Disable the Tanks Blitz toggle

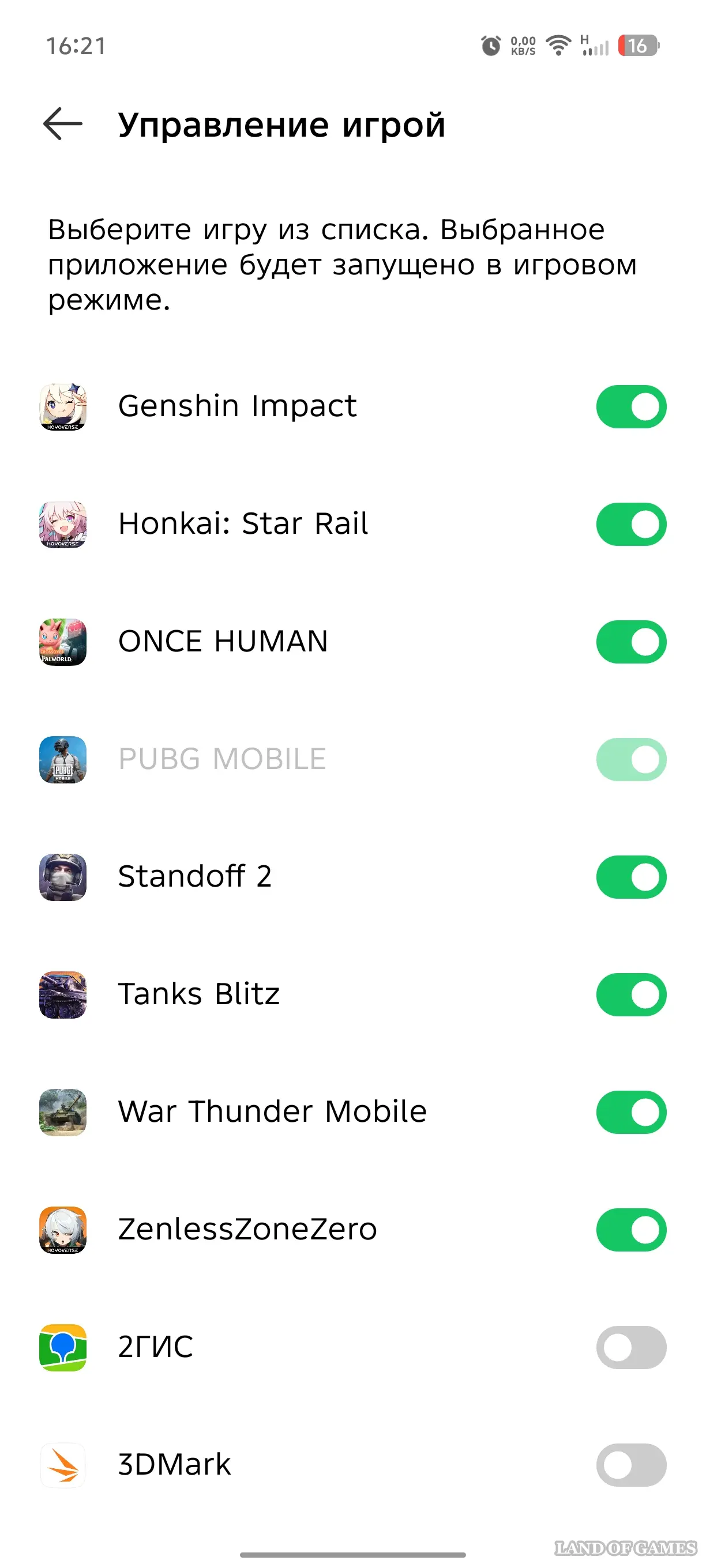point(630,994)
